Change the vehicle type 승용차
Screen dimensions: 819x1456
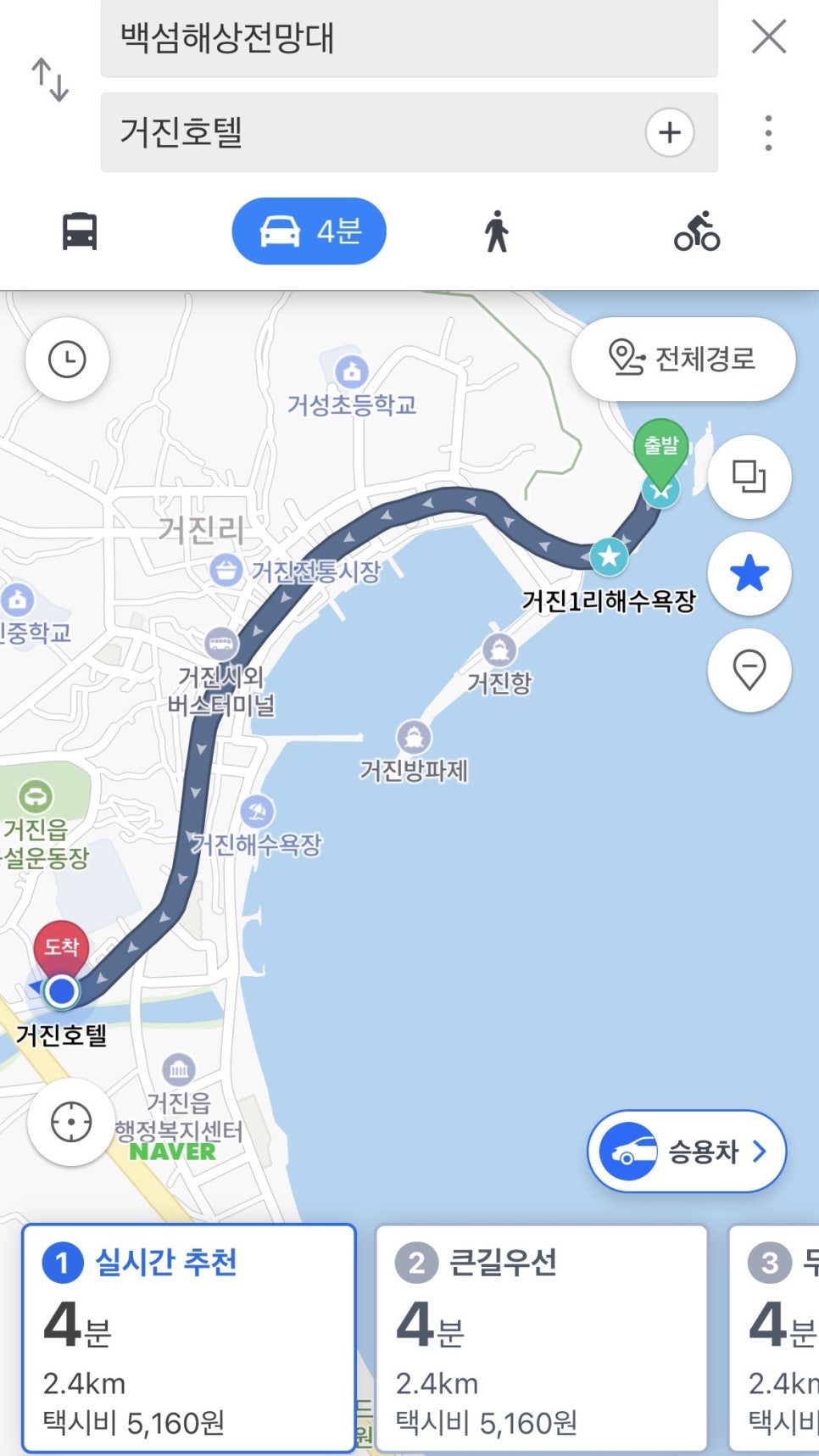tap(687, 1151)
